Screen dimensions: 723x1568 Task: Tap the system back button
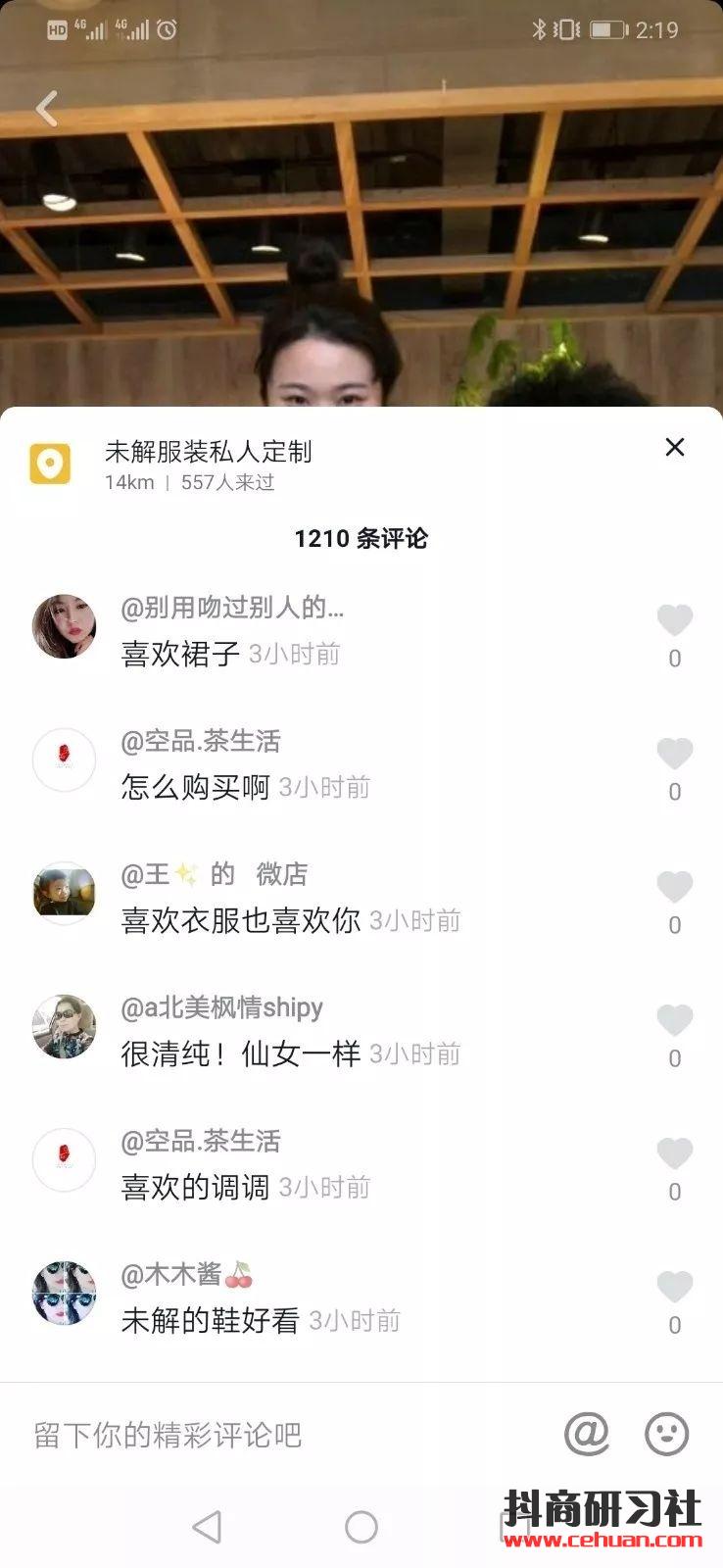(x=207, y=1526)
